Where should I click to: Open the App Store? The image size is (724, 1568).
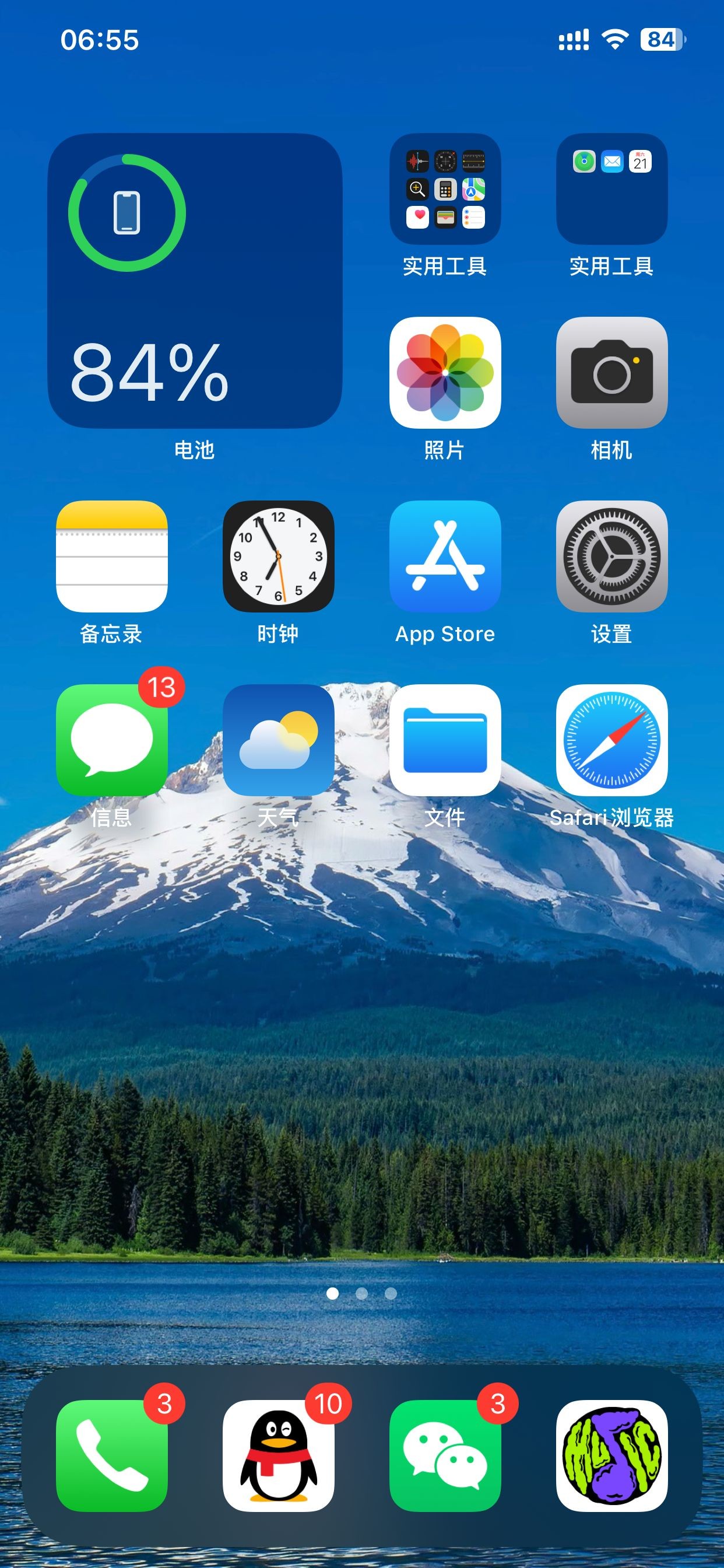(445, 556)
